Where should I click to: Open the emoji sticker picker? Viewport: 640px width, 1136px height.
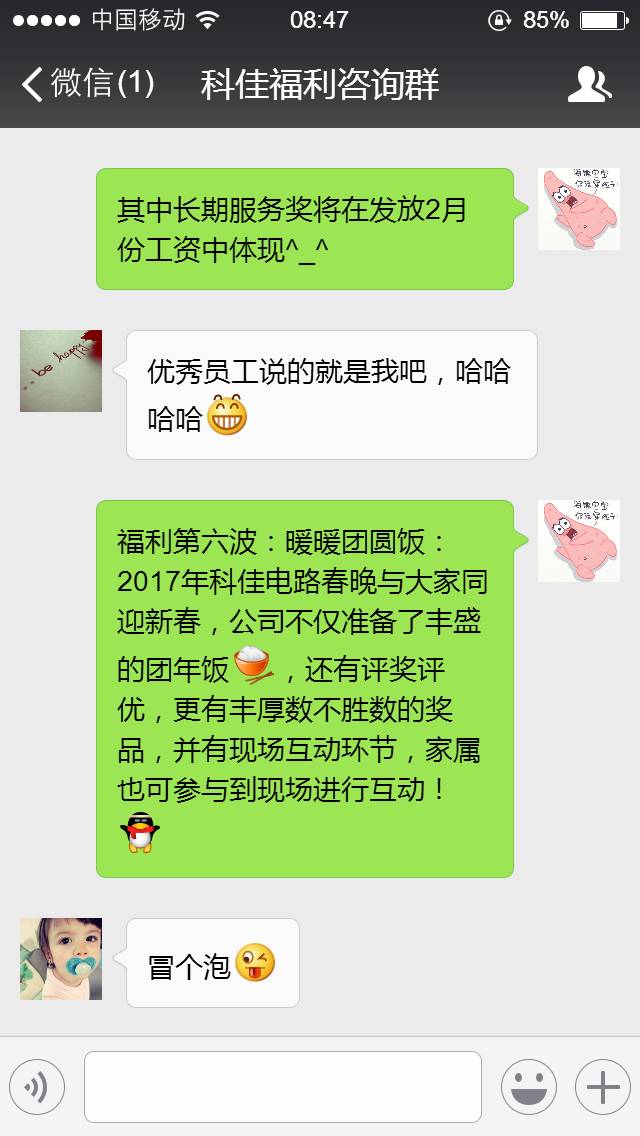pyautogui.click(x=528, y=1087)
